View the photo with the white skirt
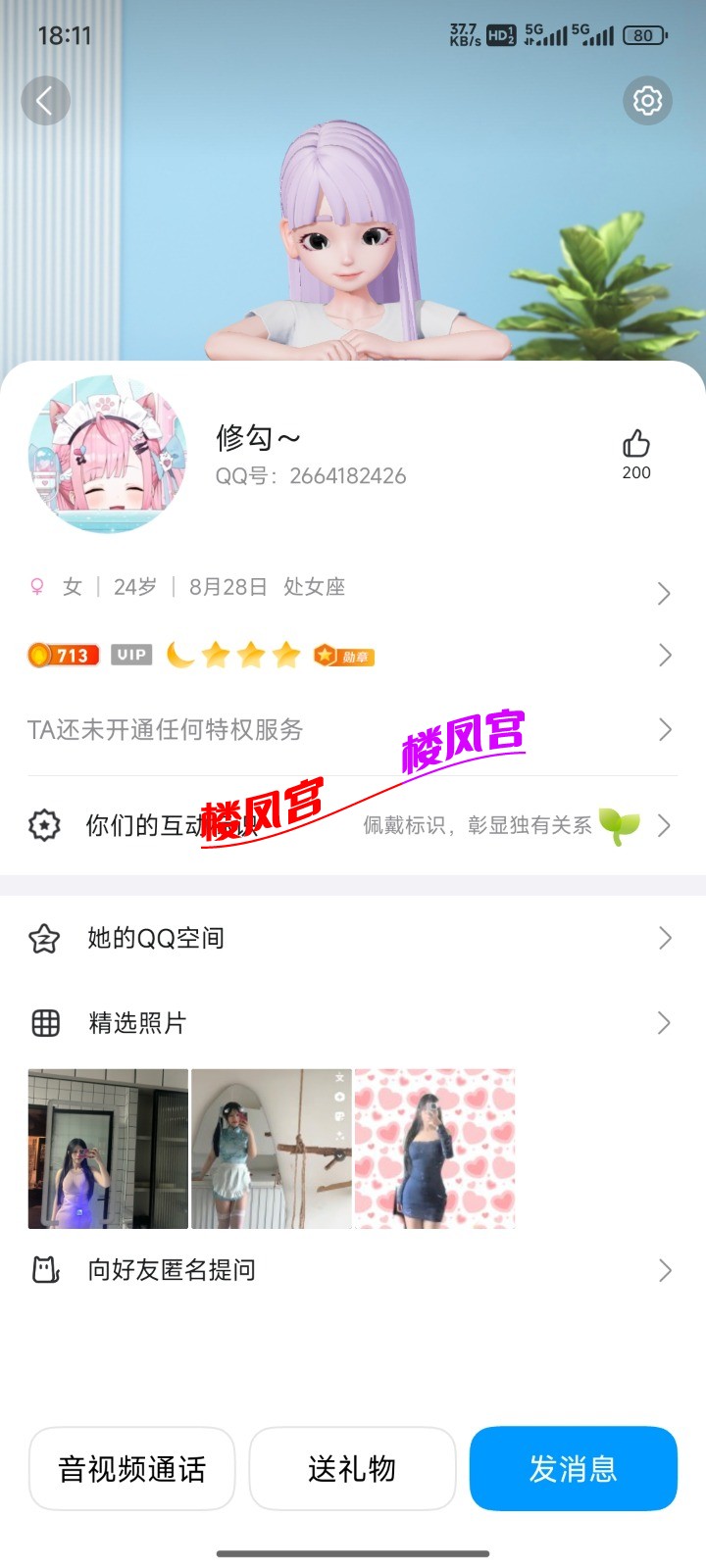 point(271,1149)
